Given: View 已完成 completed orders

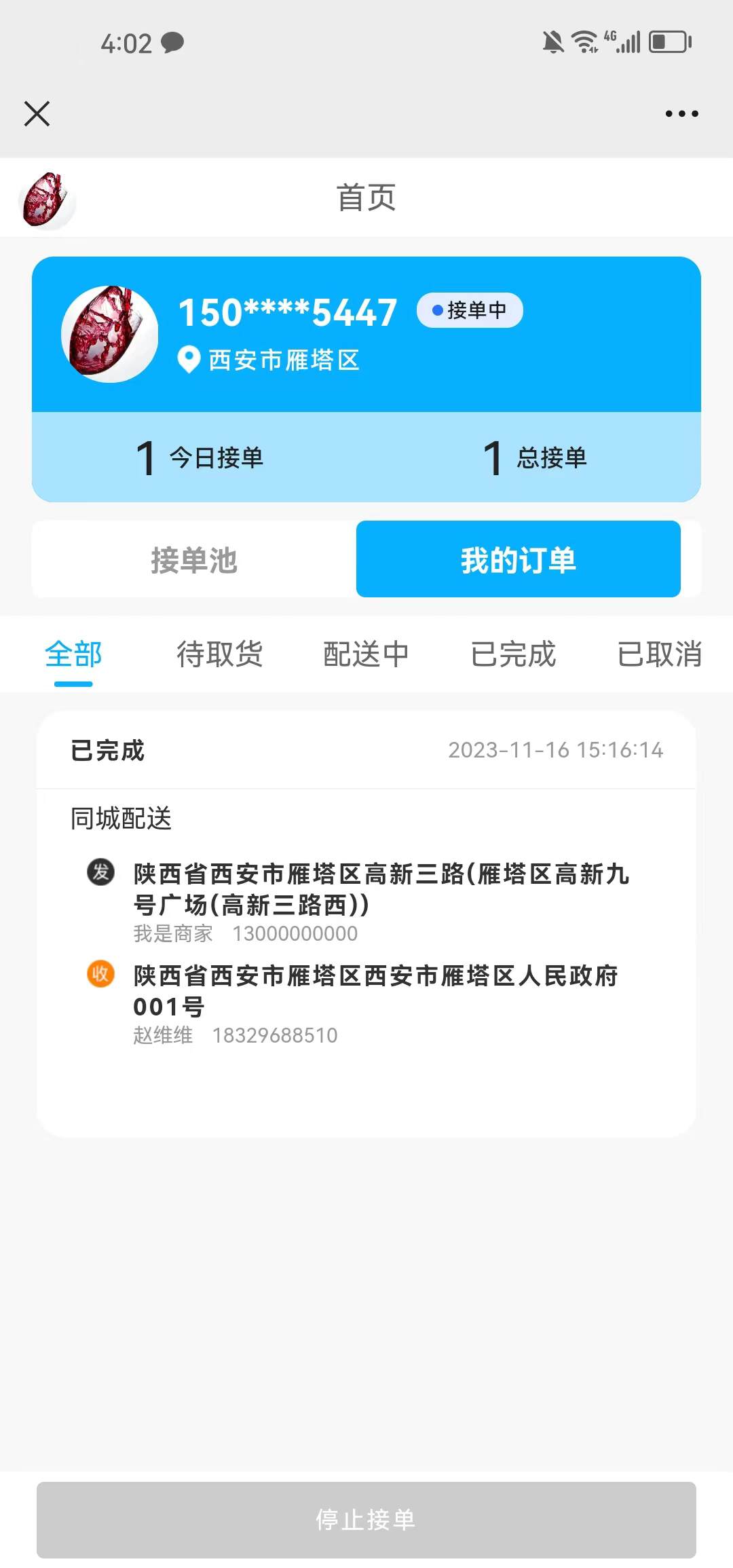Looking at the screenshot, I should pos(513,654).
